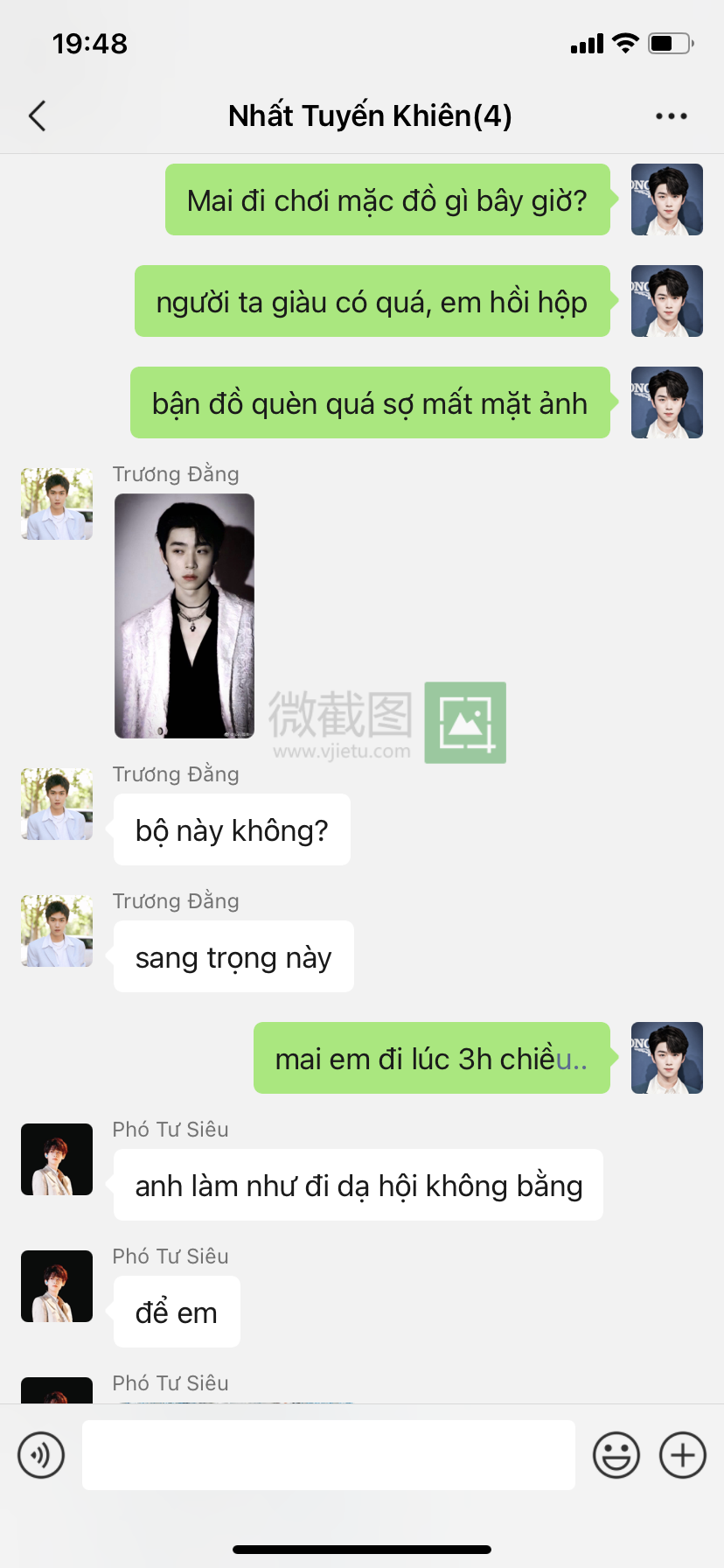Screen dimensions: 724x1568
Task: Open the emoji sticker picker
Action: [616, 1455]
